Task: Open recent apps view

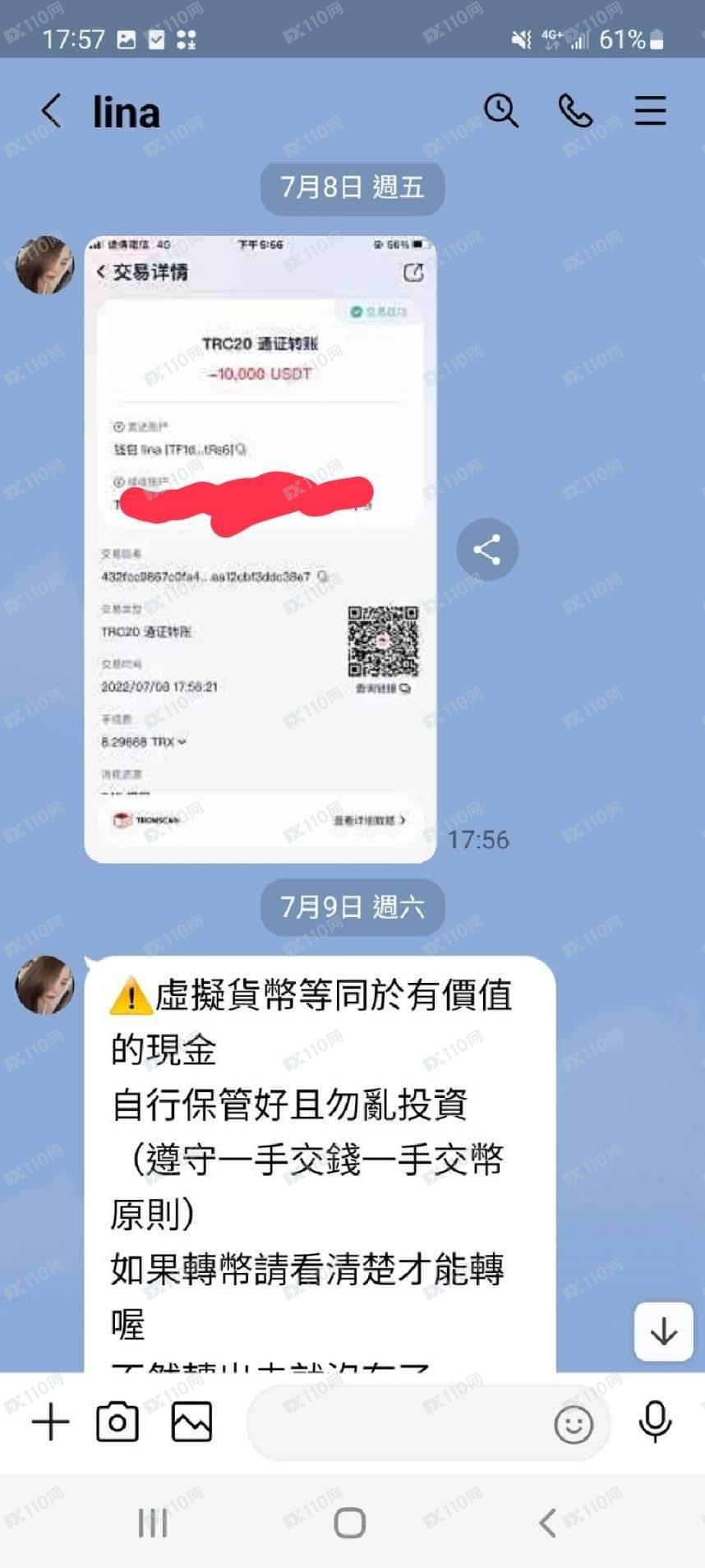Action: tap(153, 1523)
